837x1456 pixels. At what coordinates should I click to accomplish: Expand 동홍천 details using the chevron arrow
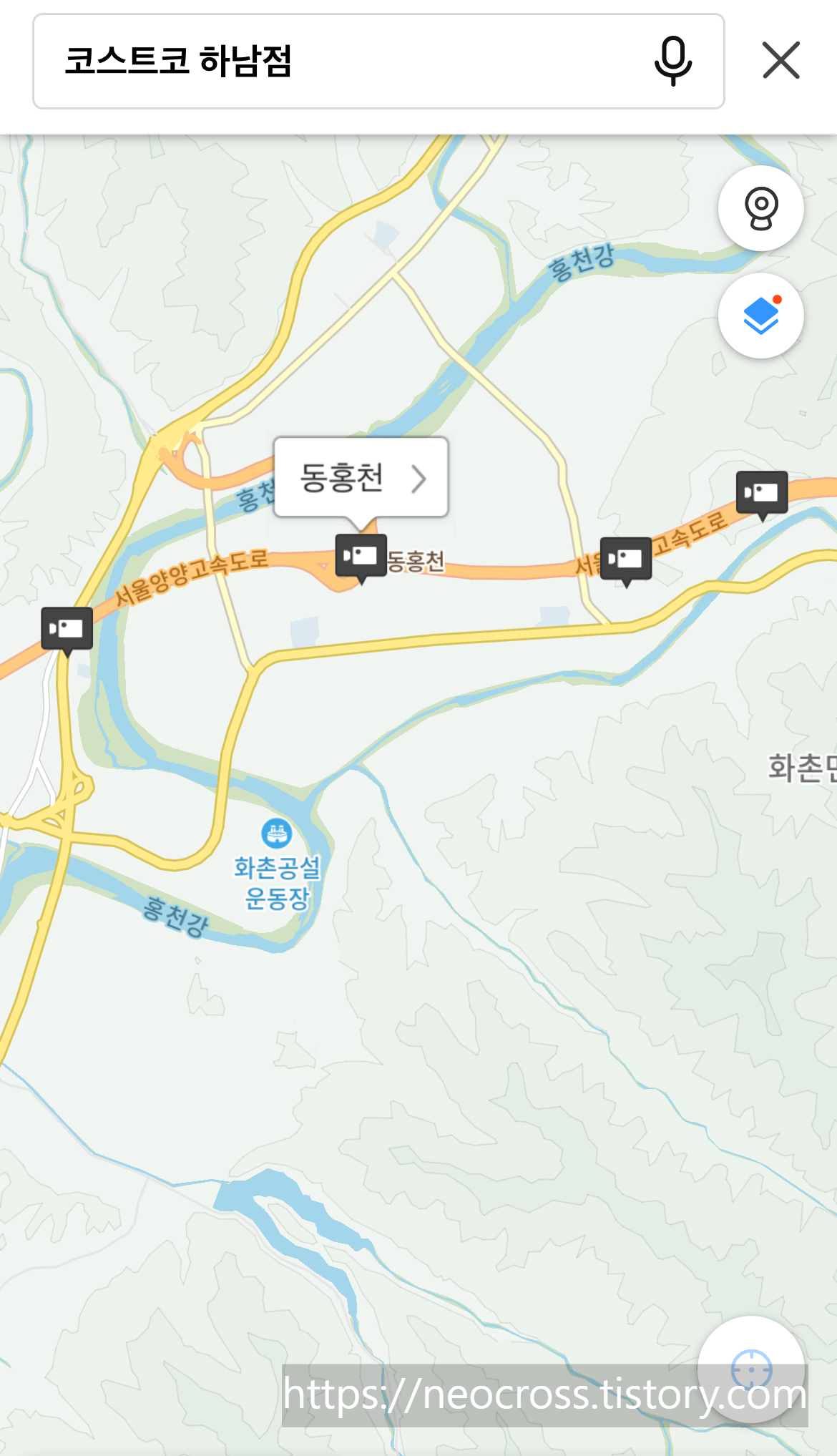[x=418, y=478]
